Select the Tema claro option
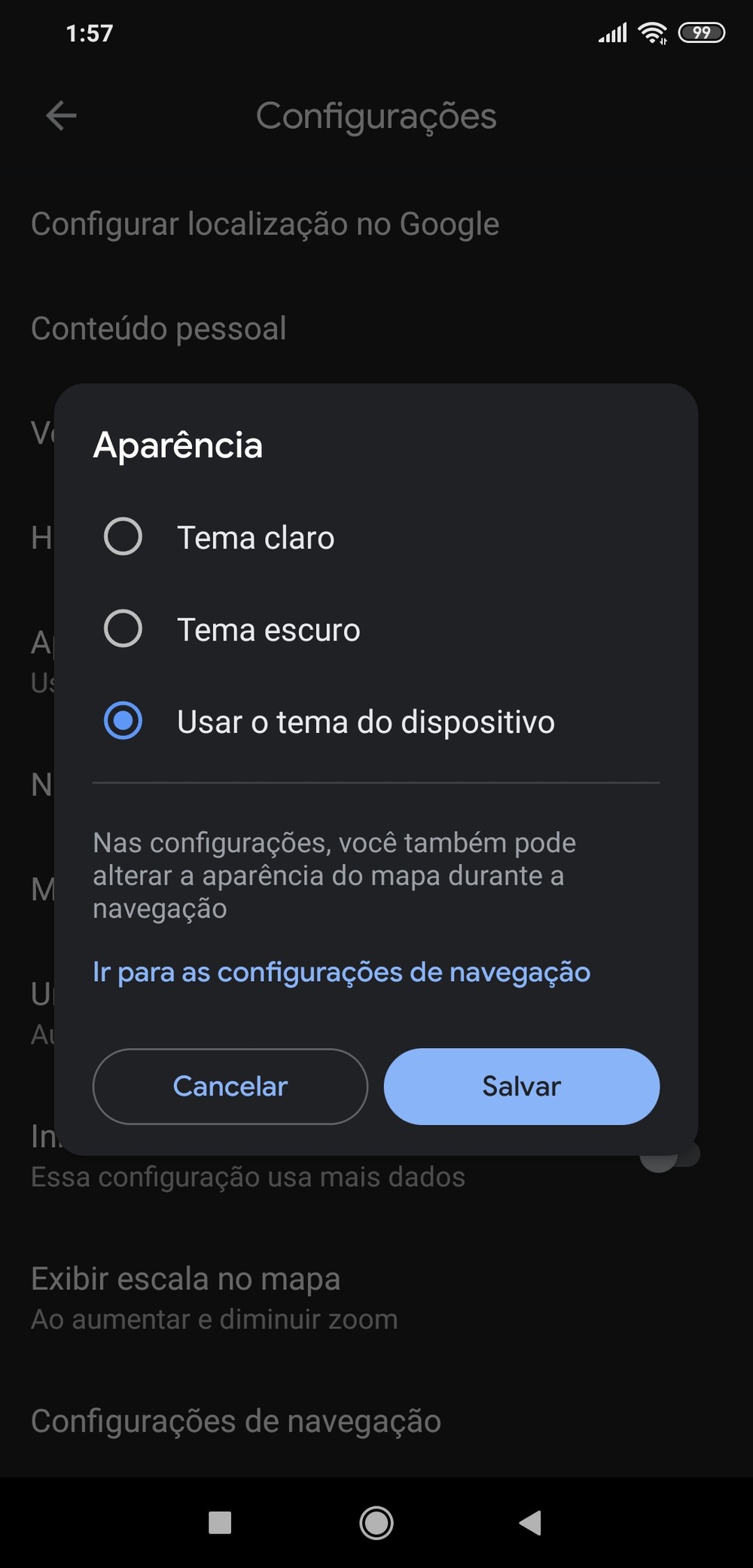 (x=123, y=536)
